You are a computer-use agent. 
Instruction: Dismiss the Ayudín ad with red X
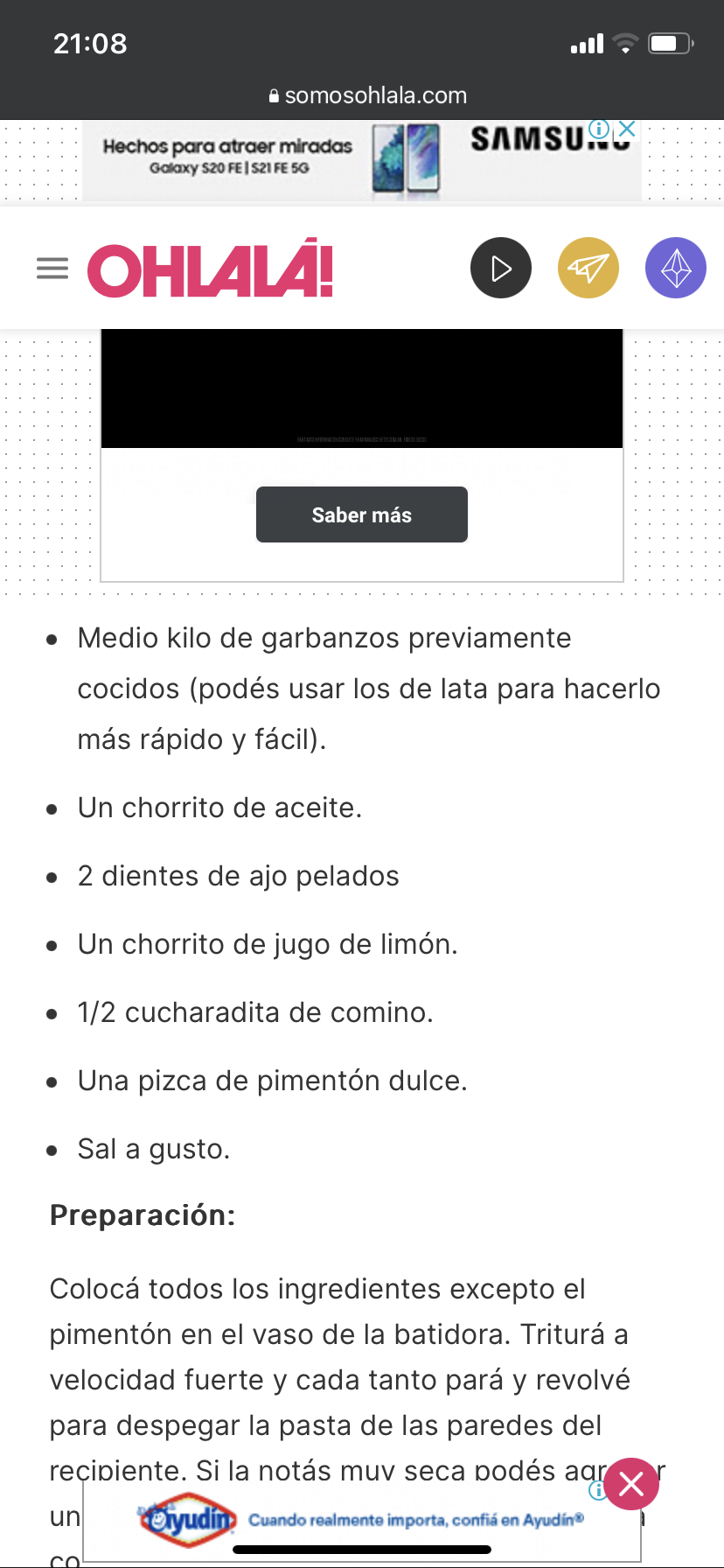click(x=631, y=1484)
